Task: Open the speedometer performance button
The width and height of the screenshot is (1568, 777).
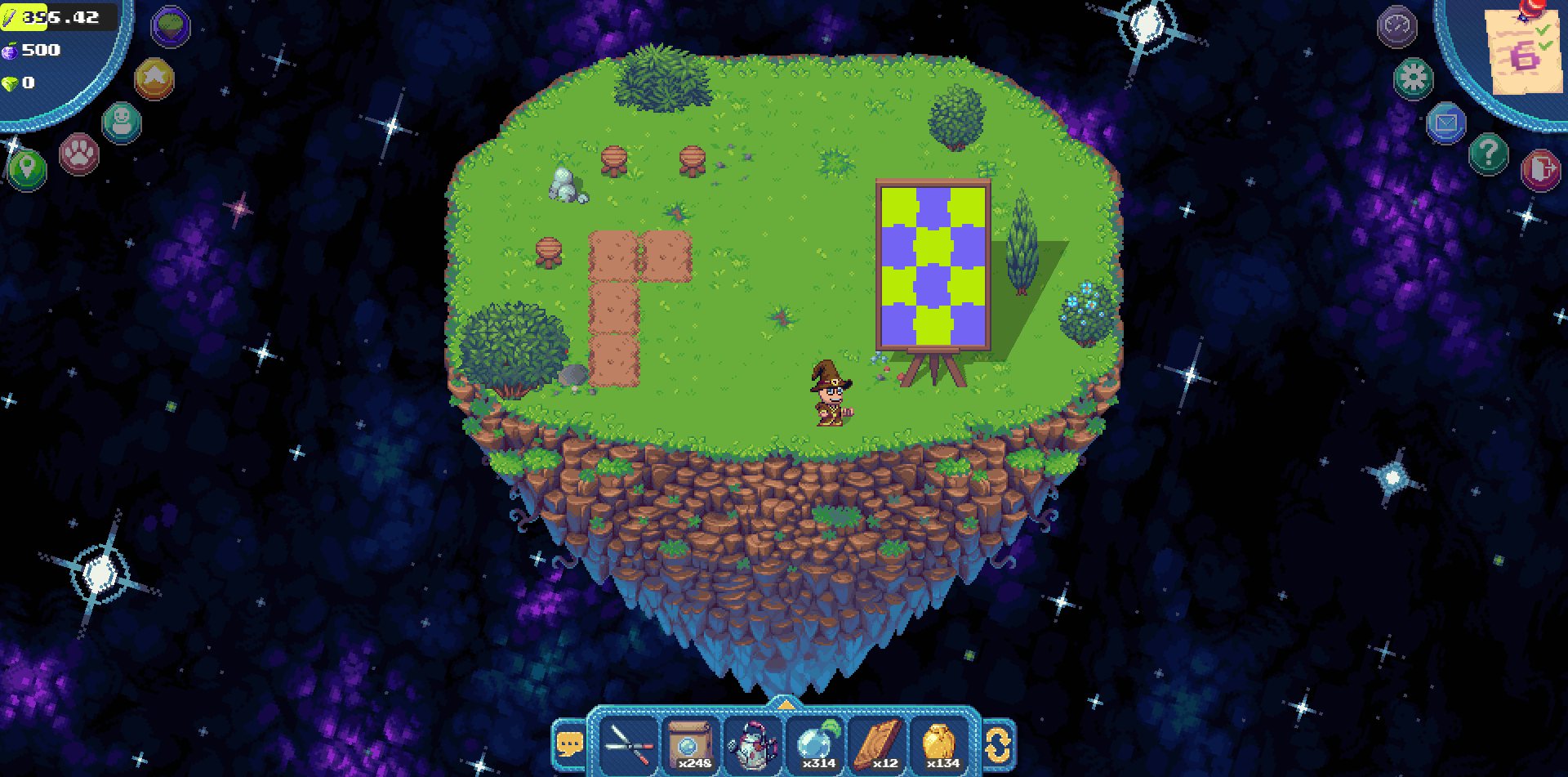Action: [1396, 27]
